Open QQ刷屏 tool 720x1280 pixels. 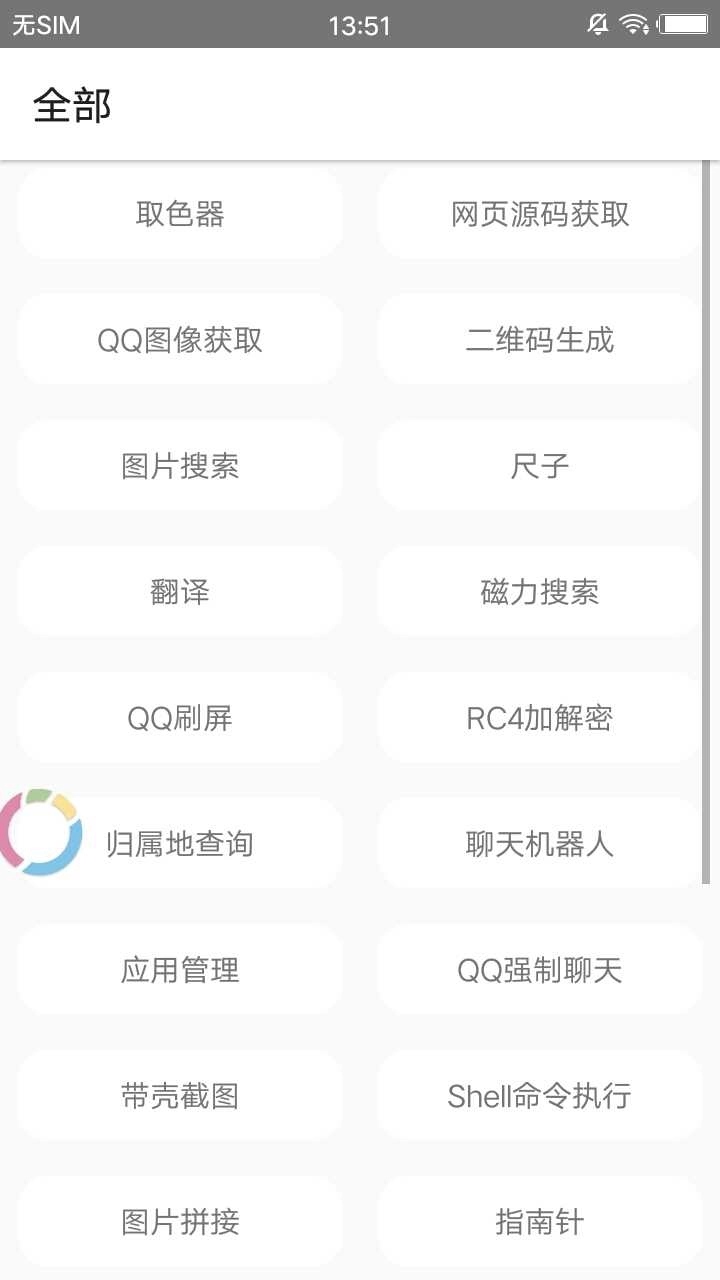click(x=180, y=718)
